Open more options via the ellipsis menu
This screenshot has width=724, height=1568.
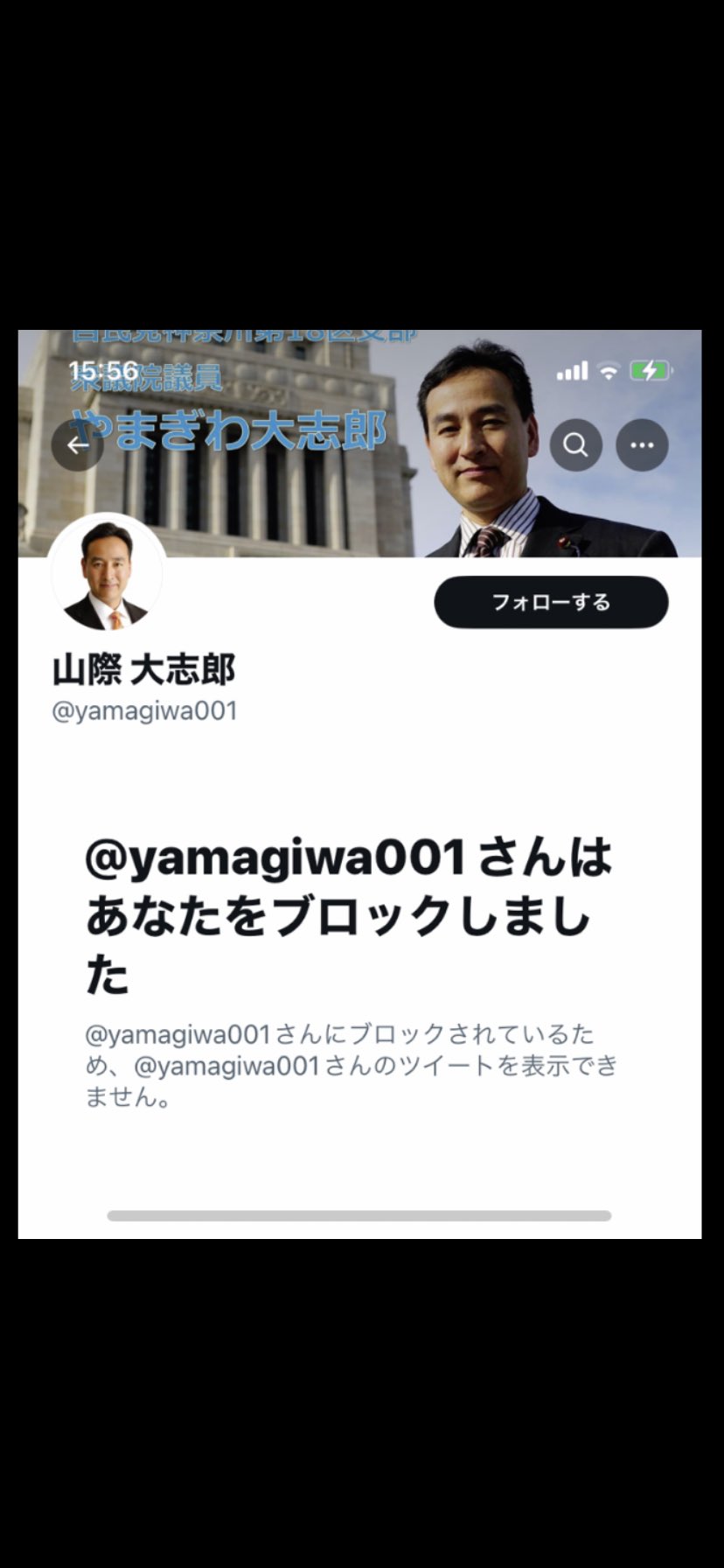[642, 445]
